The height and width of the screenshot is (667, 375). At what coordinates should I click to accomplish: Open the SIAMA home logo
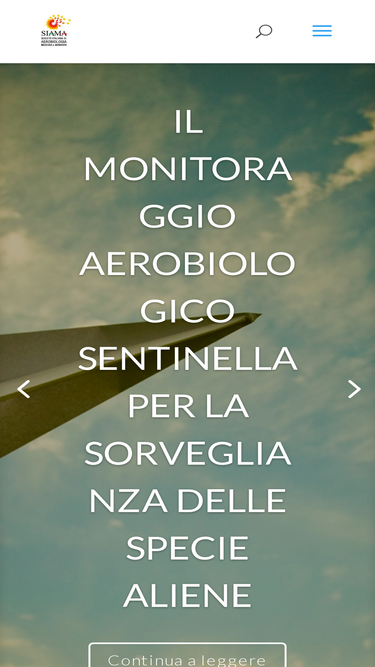(x=55, y=31)
